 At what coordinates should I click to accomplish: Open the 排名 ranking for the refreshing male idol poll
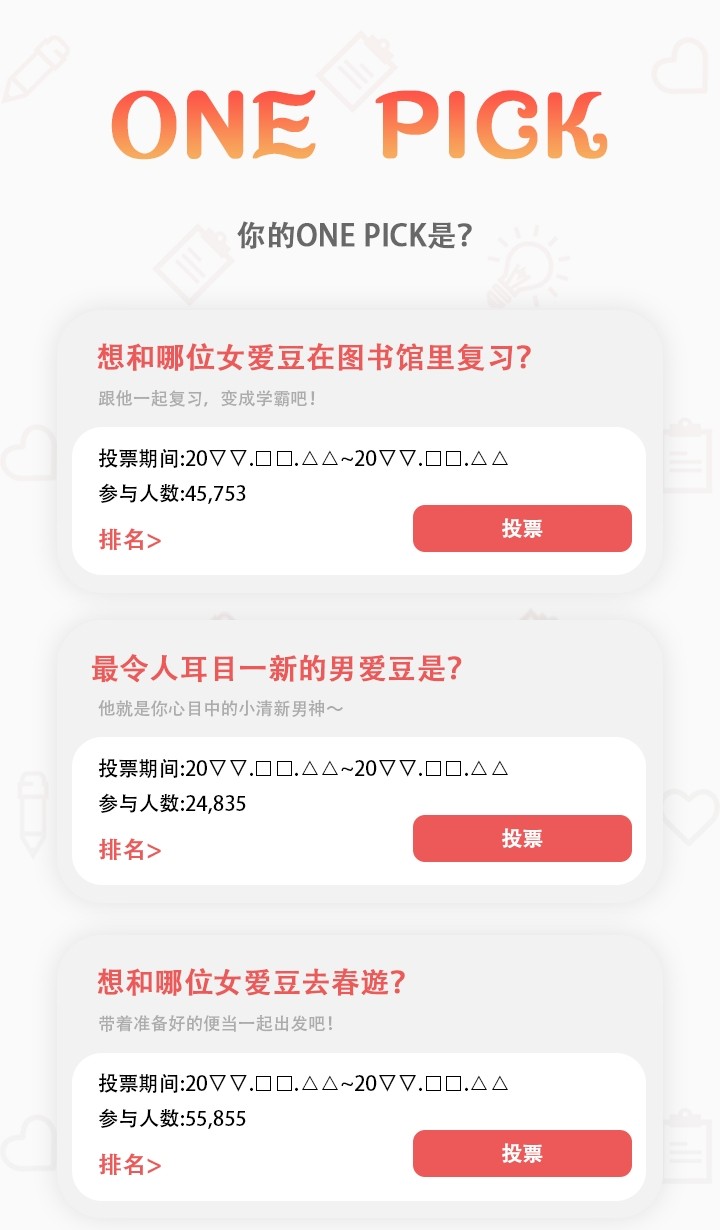pos(127,851)
